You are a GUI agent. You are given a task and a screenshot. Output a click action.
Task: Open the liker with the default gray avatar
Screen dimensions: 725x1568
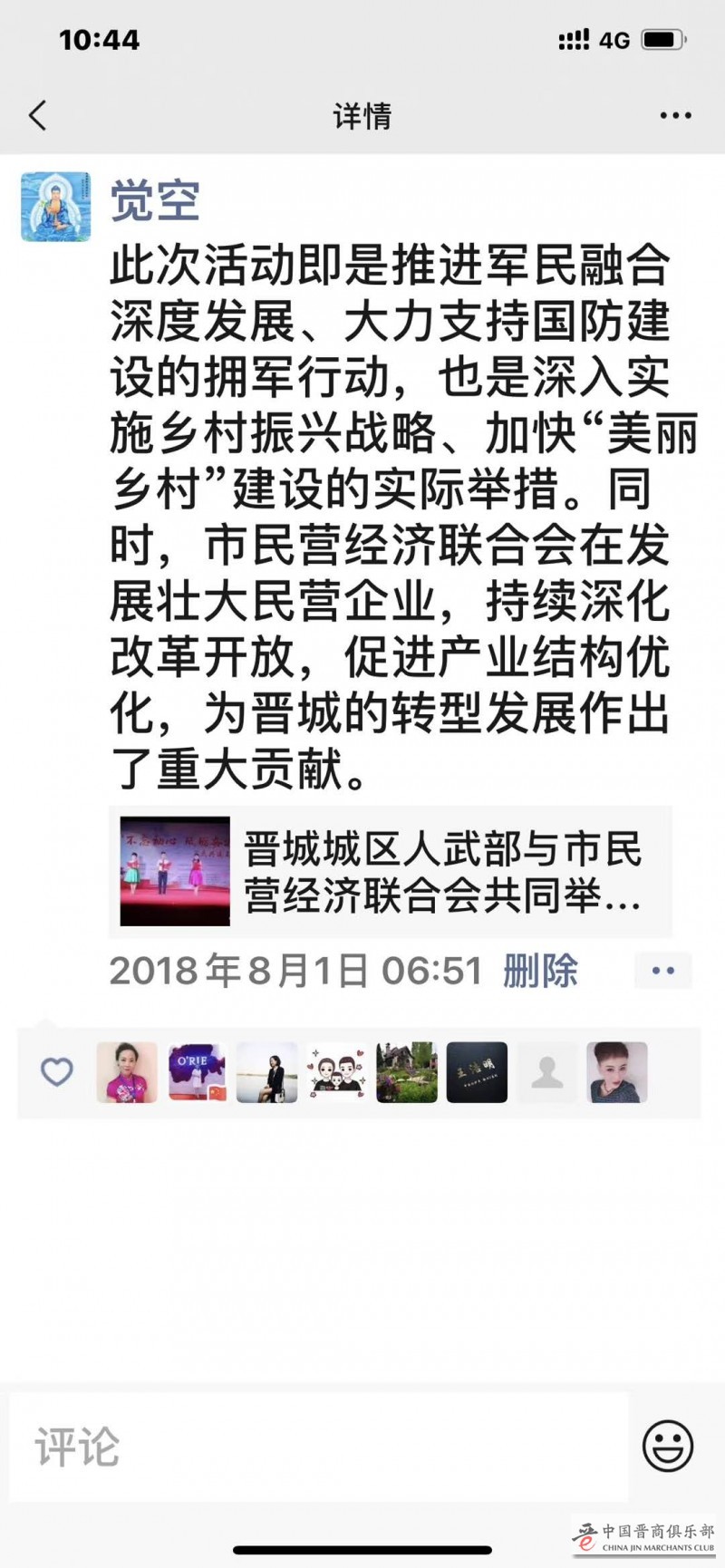pos(547,1072)
